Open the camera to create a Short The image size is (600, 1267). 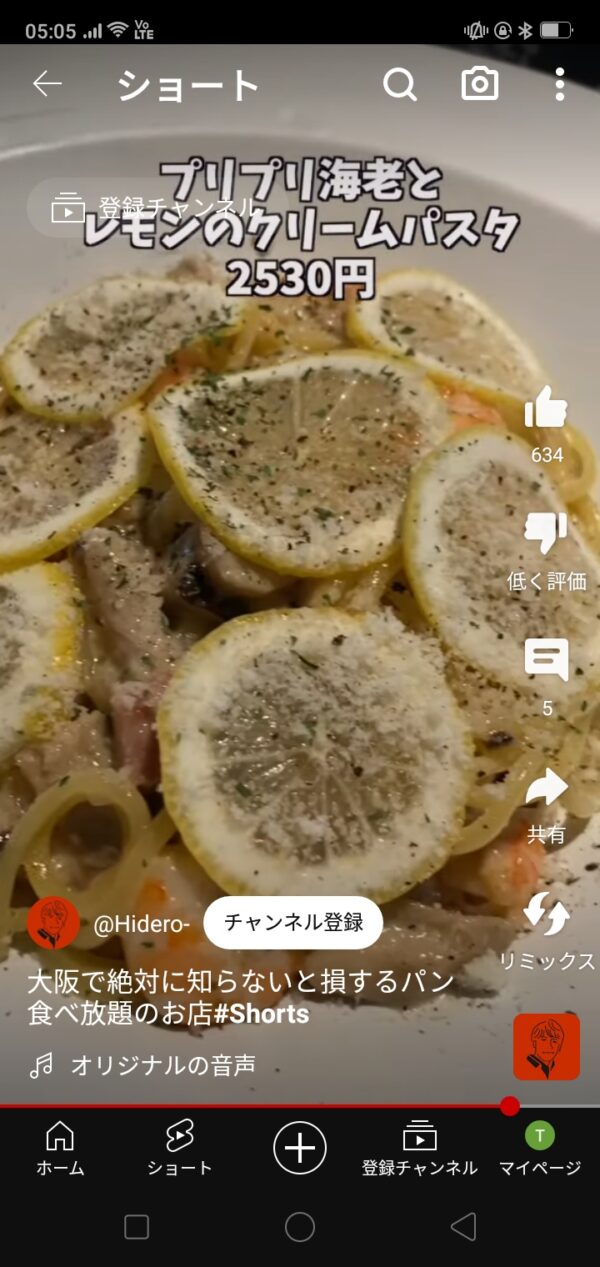(480, 85)
